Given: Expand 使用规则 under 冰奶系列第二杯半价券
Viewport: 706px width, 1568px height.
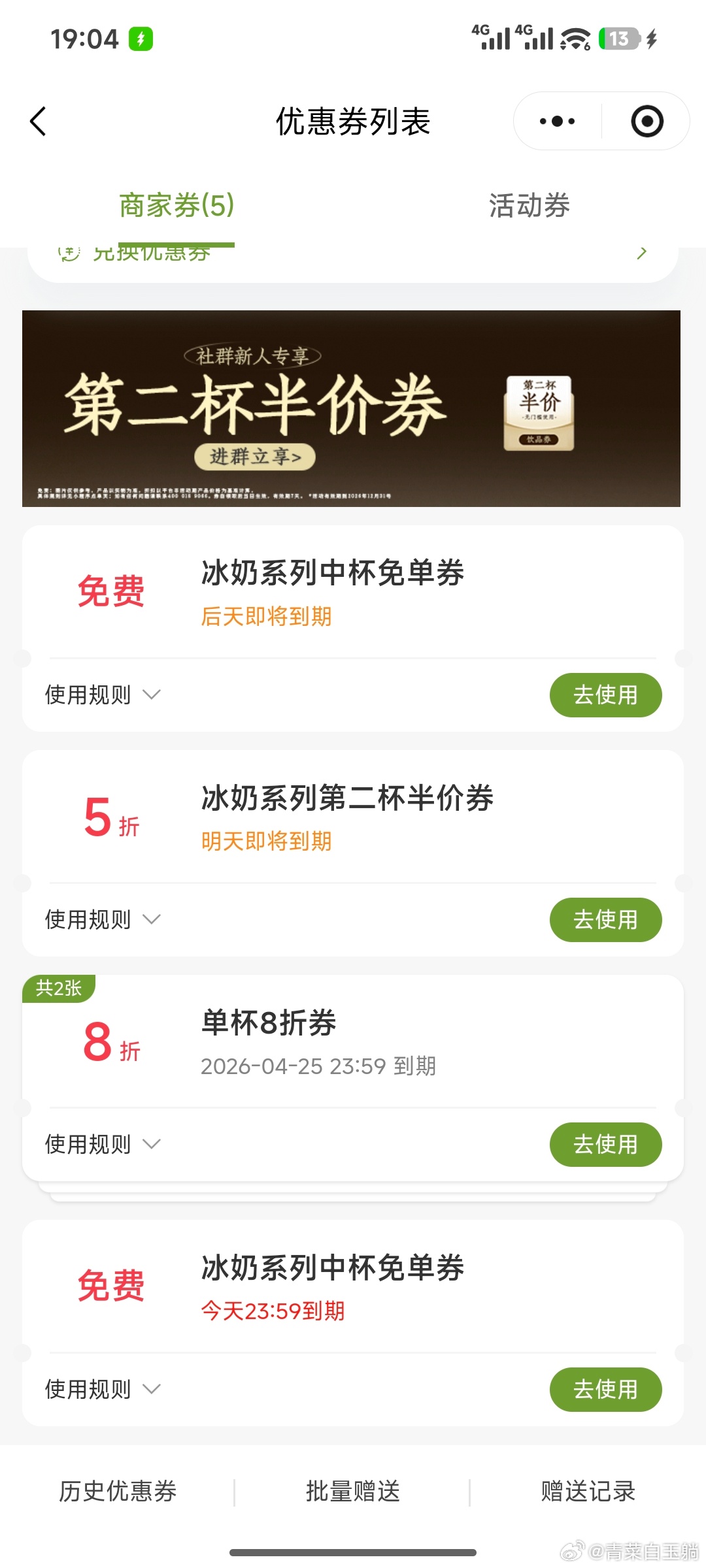Looking at the screenshot, I should (102, 920).
